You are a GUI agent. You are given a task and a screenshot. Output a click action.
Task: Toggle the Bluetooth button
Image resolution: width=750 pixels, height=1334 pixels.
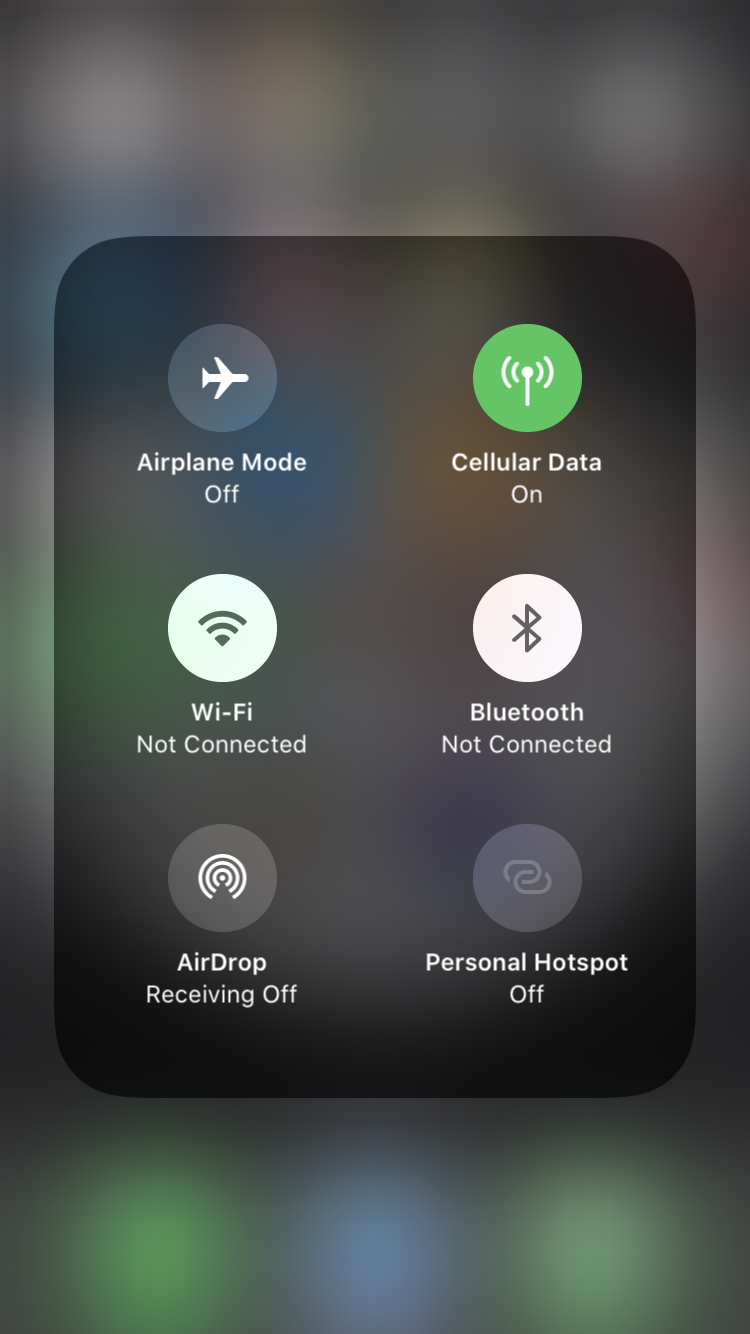pyautogui.click(x=527, y=628)
